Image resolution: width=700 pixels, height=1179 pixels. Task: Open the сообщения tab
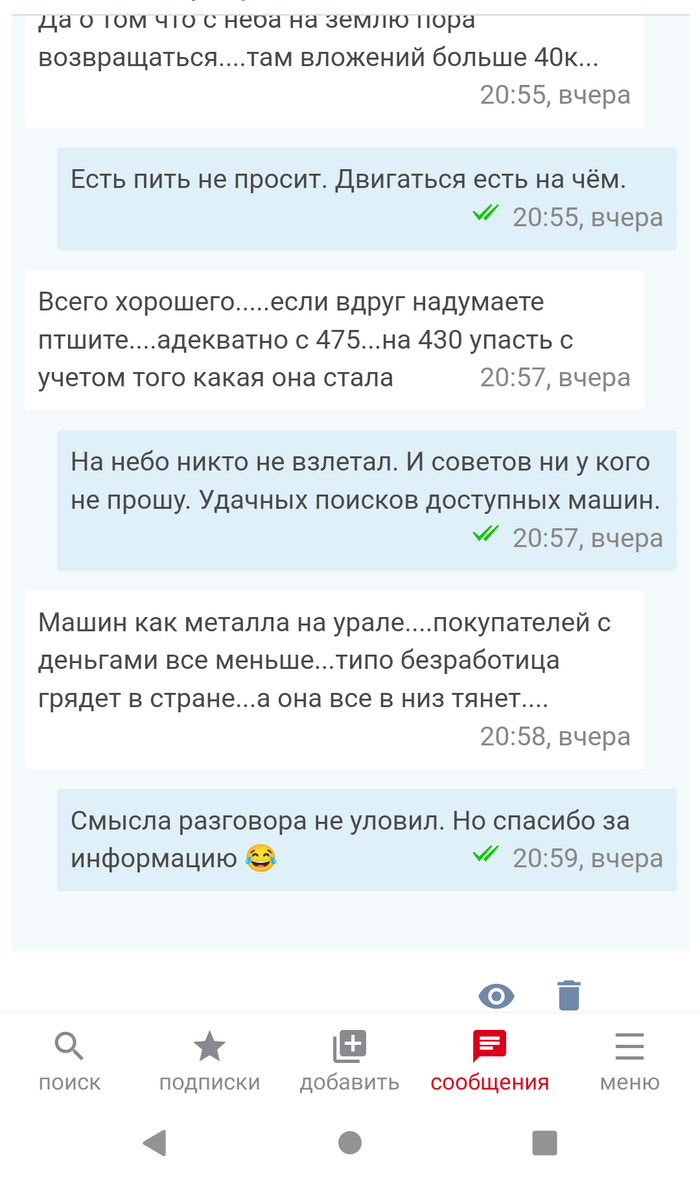[x=490, y=1061]
